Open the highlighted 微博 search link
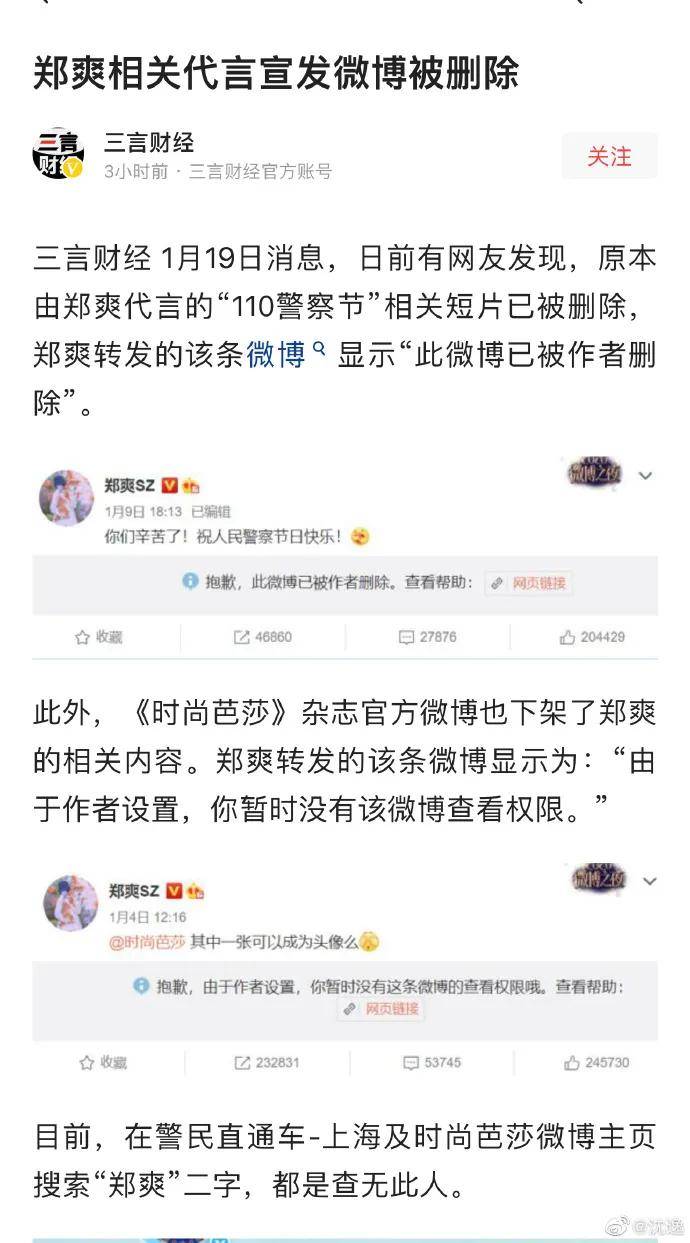This screenshot has width=690, height=1243. coord(283,355)
